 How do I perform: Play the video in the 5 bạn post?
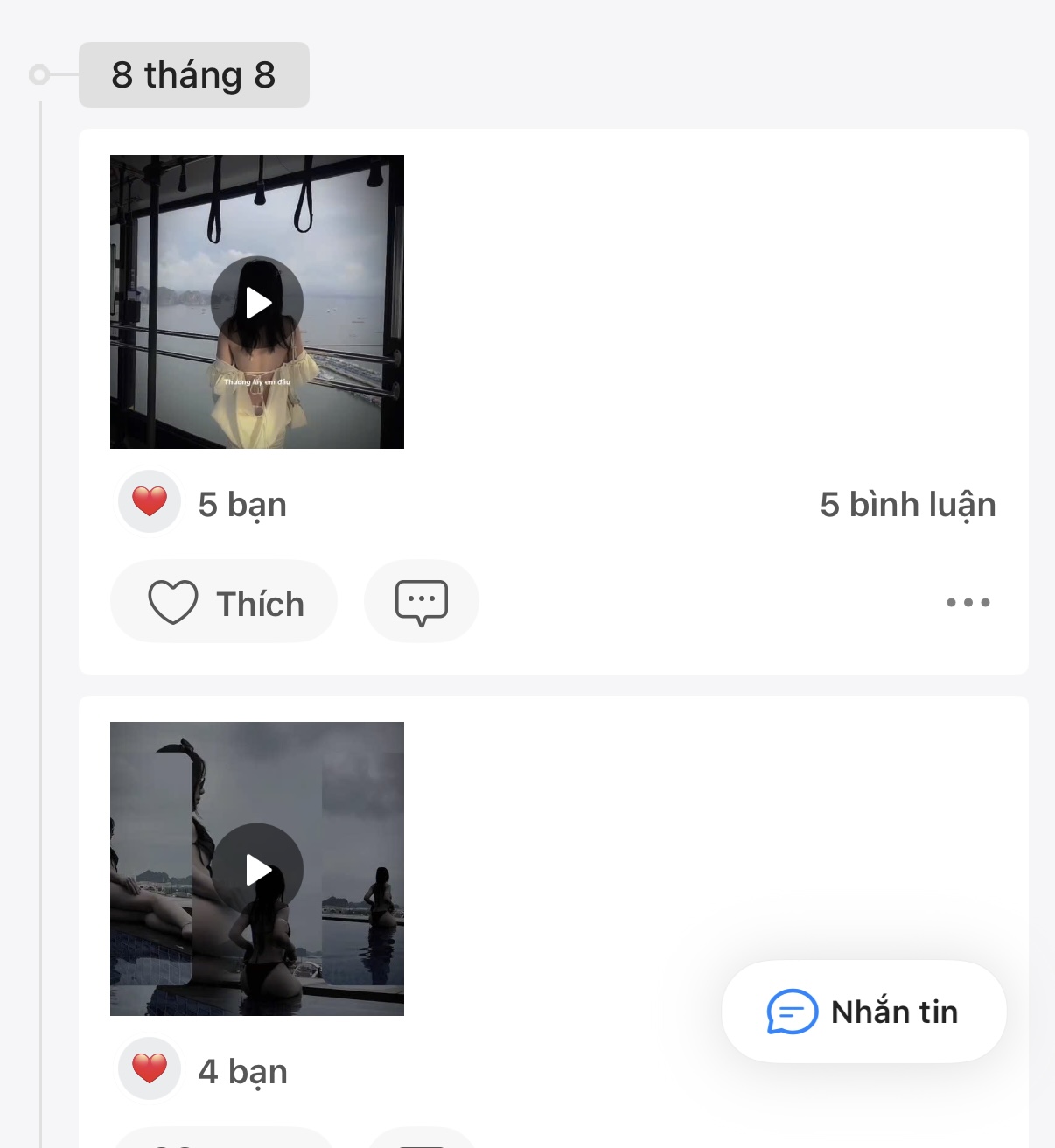(257, 303)
